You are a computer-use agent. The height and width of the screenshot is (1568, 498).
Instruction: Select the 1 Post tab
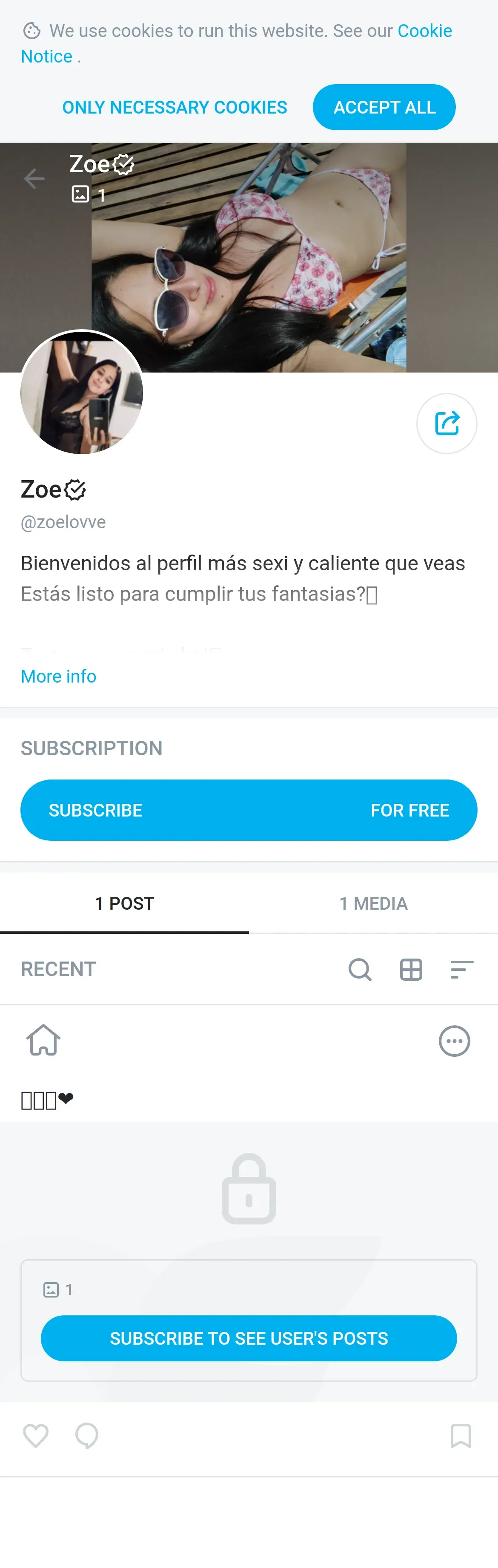pyautogui.click(x=124, y=903)
